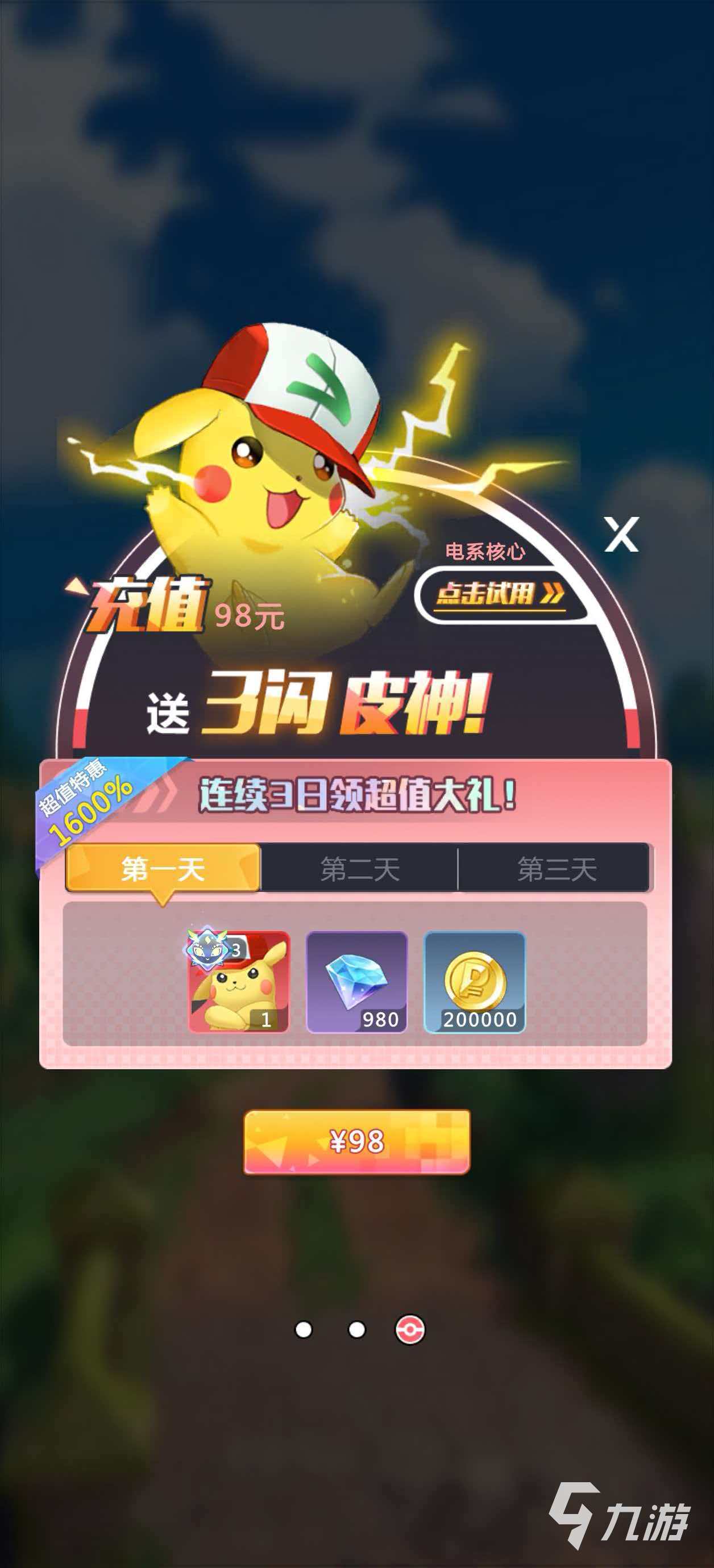View the 980 diamonds reward
This screenshot has width=714, height=1568.
click(356, 982)
